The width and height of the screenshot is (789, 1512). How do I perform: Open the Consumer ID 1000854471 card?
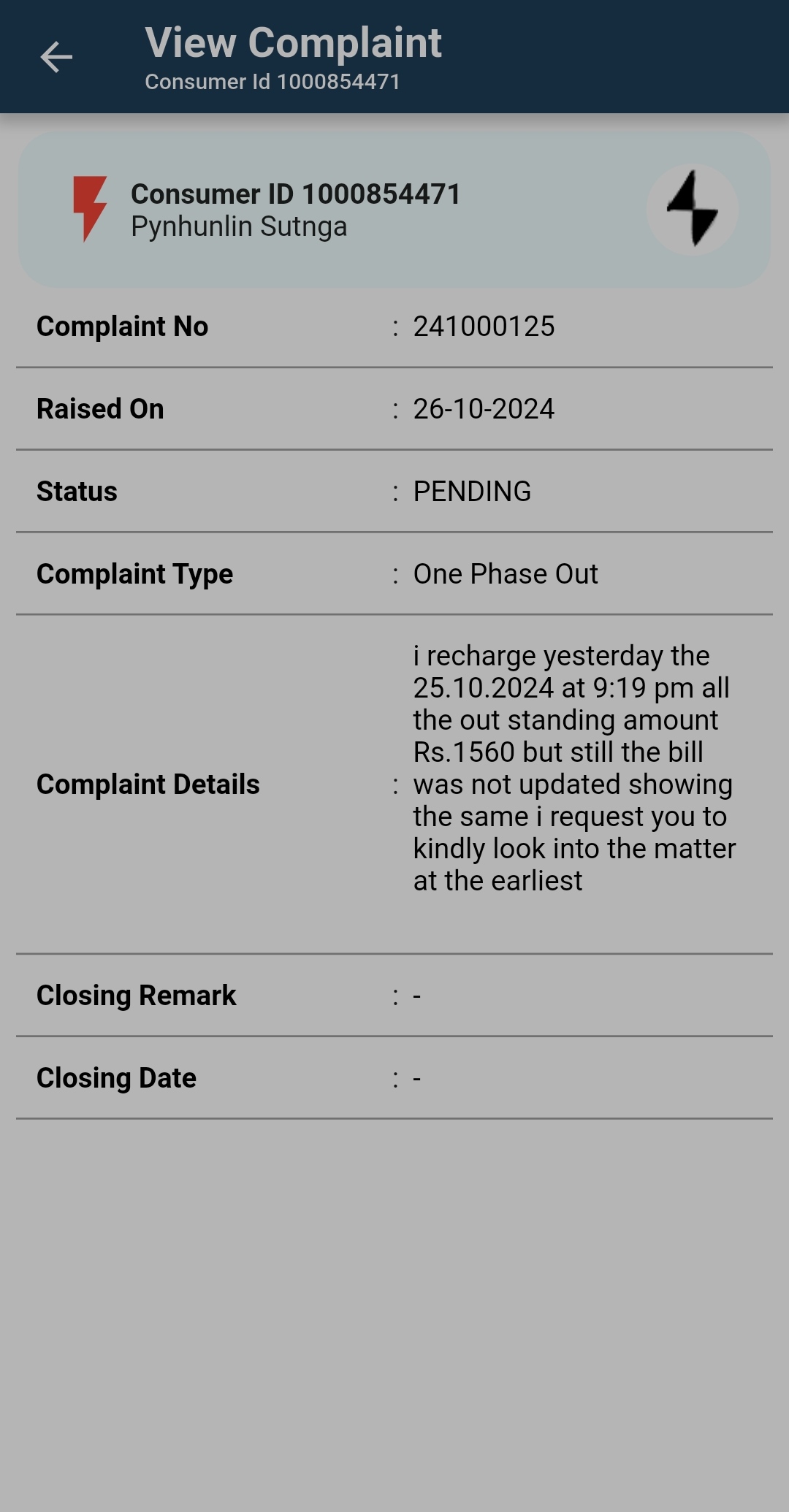pyautogui.click(x=394, y=210)
